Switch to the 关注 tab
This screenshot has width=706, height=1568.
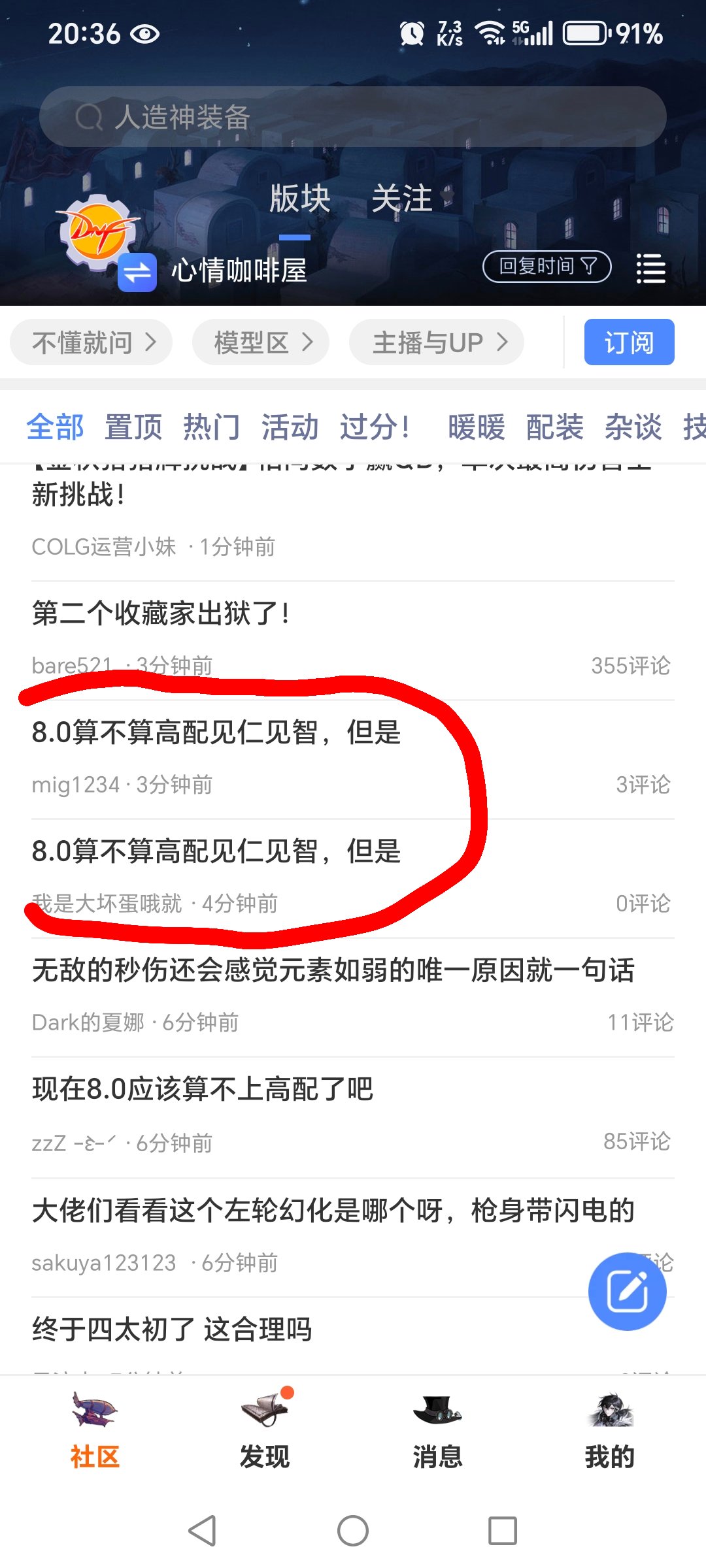coord(402,198)
